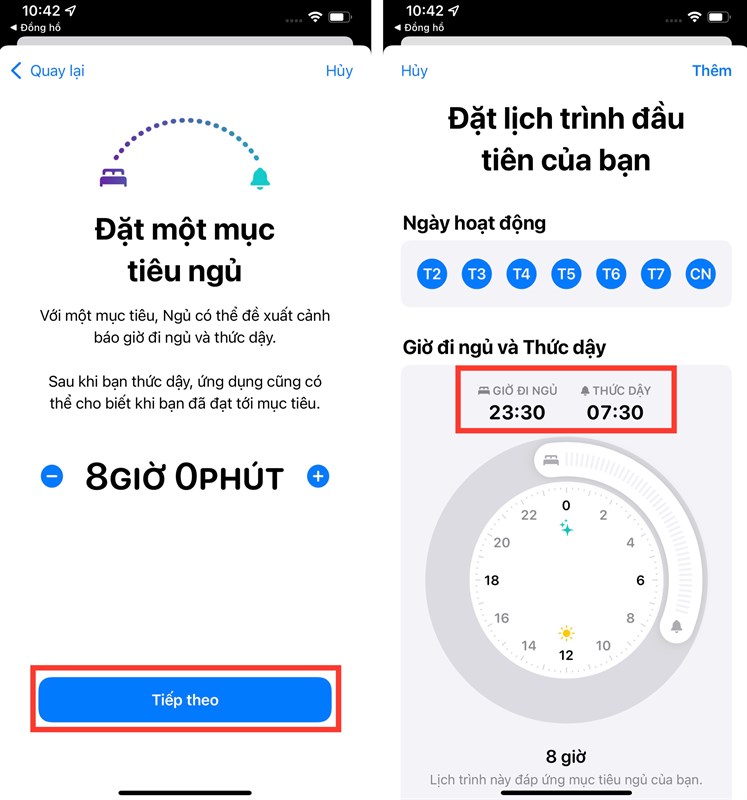Toggle active day T7
Viewport: 747px width, 800px height.
(x=656, y=274)
